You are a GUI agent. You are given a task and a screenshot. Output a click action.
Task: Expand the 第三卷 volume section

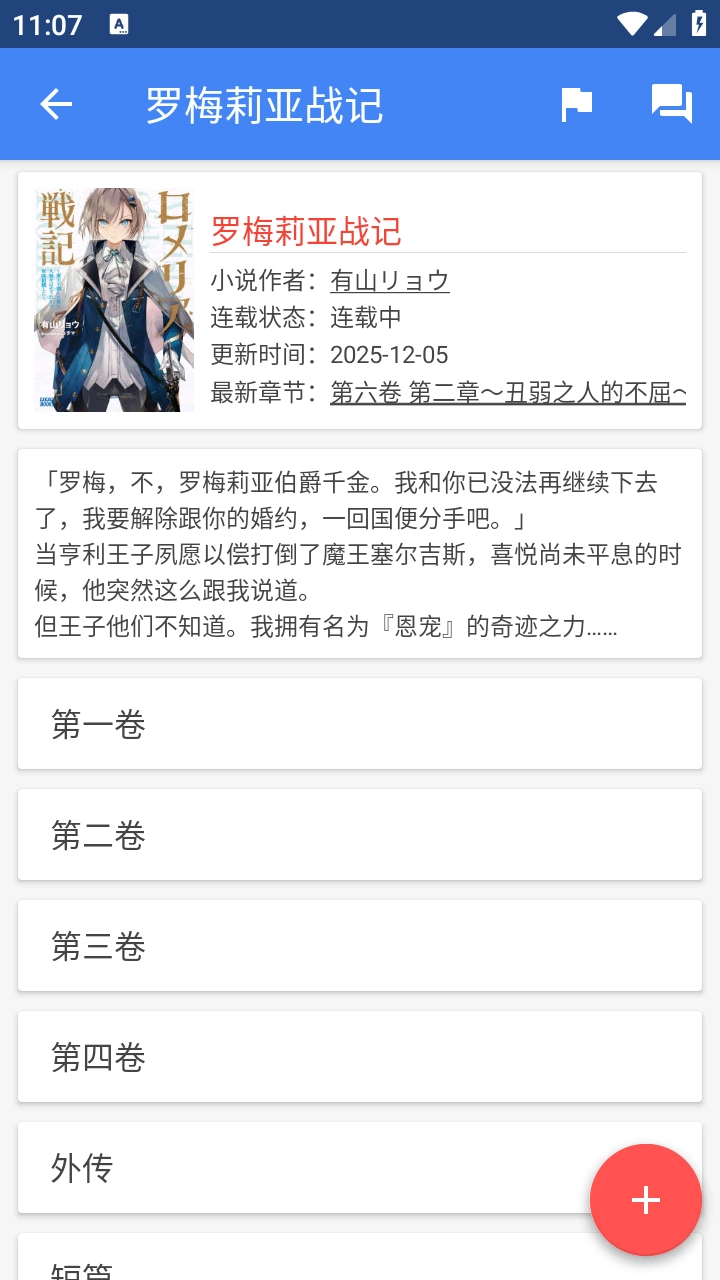tap(360, 945)
